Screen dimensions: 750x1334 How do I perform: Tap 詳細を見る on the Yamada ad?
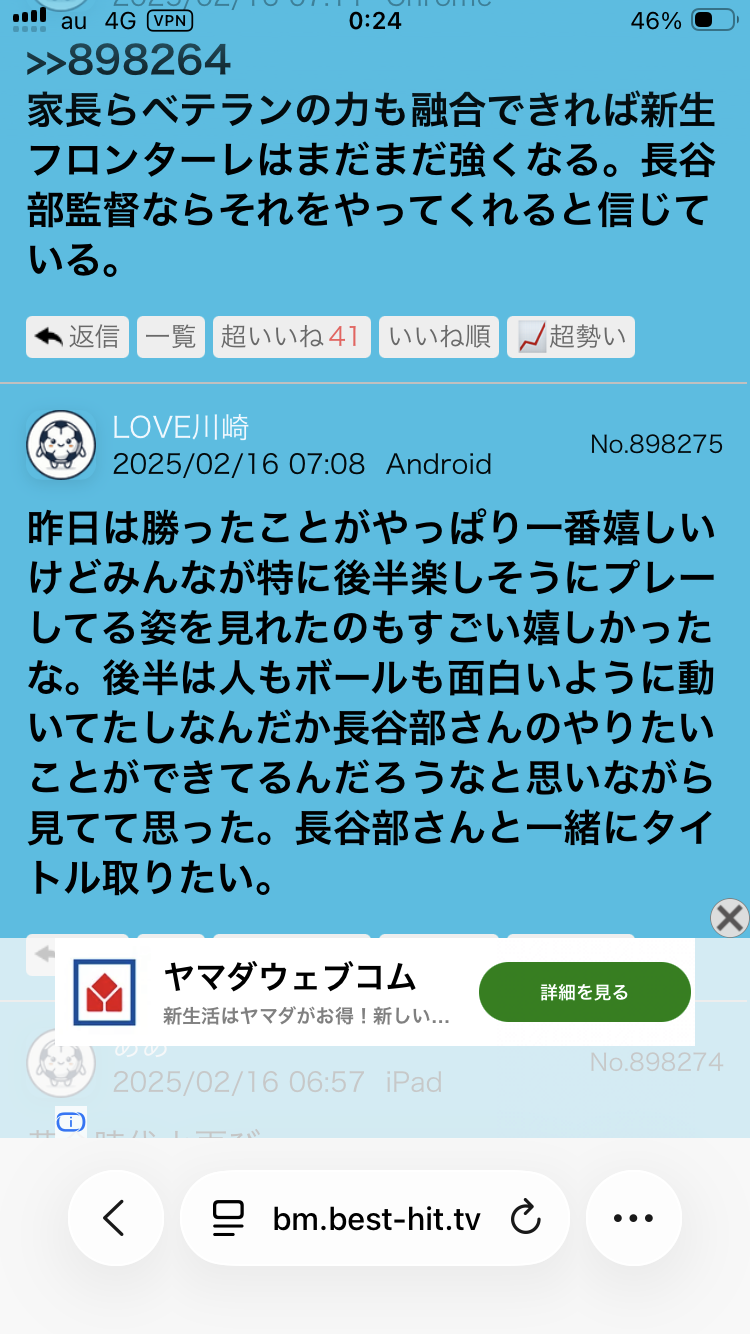point(584,992)
